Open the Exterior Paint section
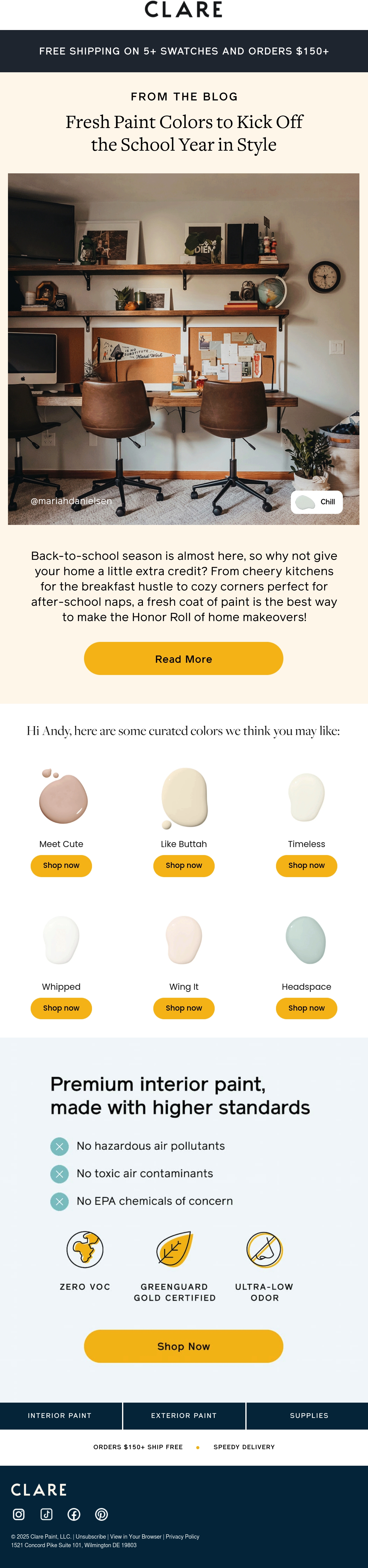This screenshot has width=368, height=1568. point(184,1416)
